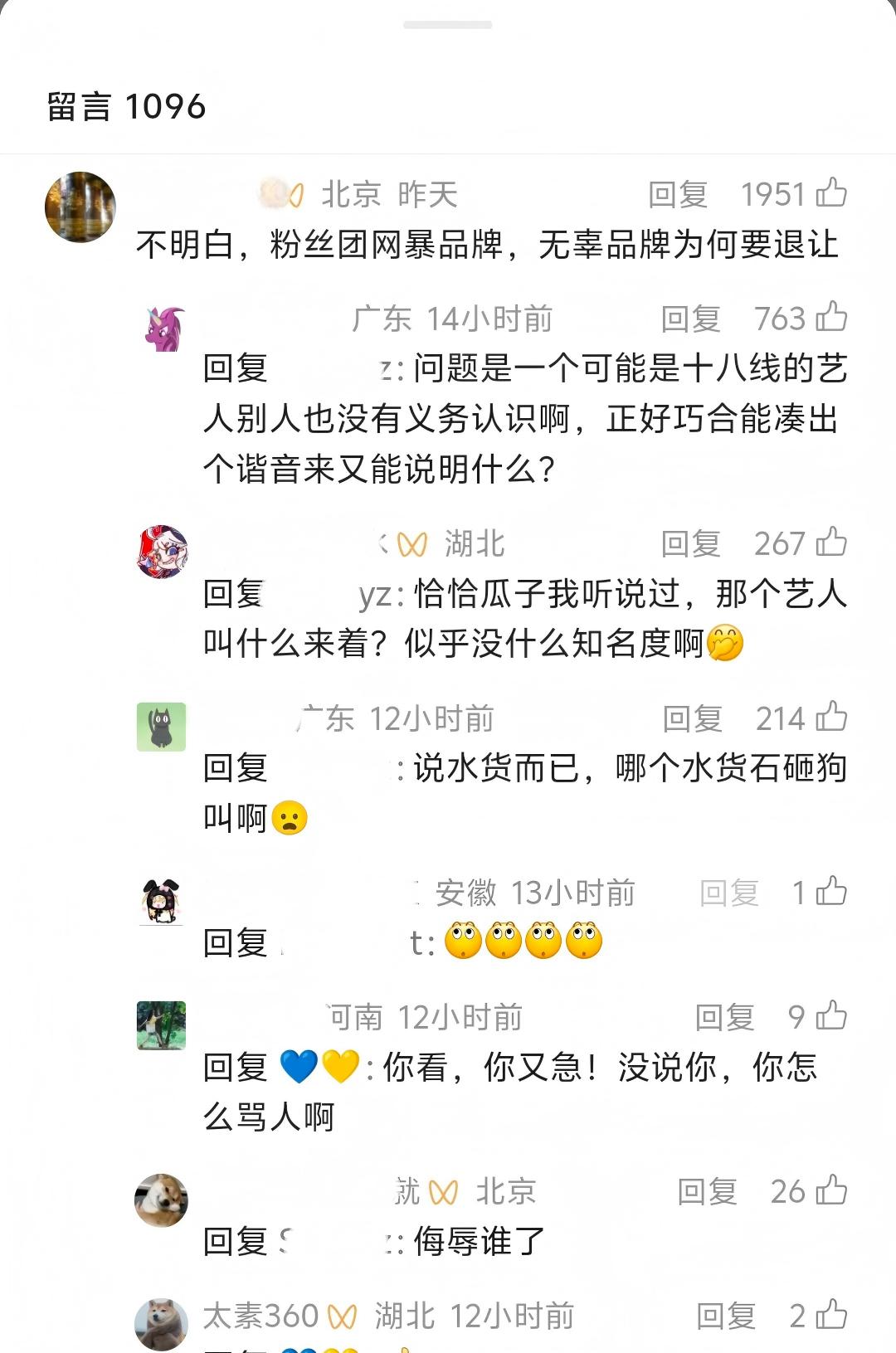896x1353 pixels.
Task: Tap the black cat avatar
Action: (x=162, y=727)
